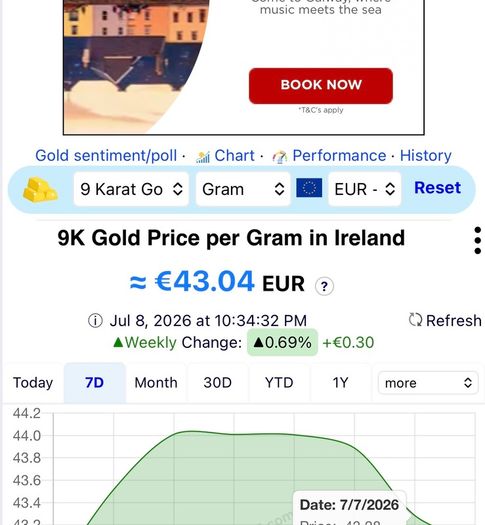Viewport: 485px width, 525px height.
Task: Tap the BOOK NOW ad button
Action: pos(321,86)
